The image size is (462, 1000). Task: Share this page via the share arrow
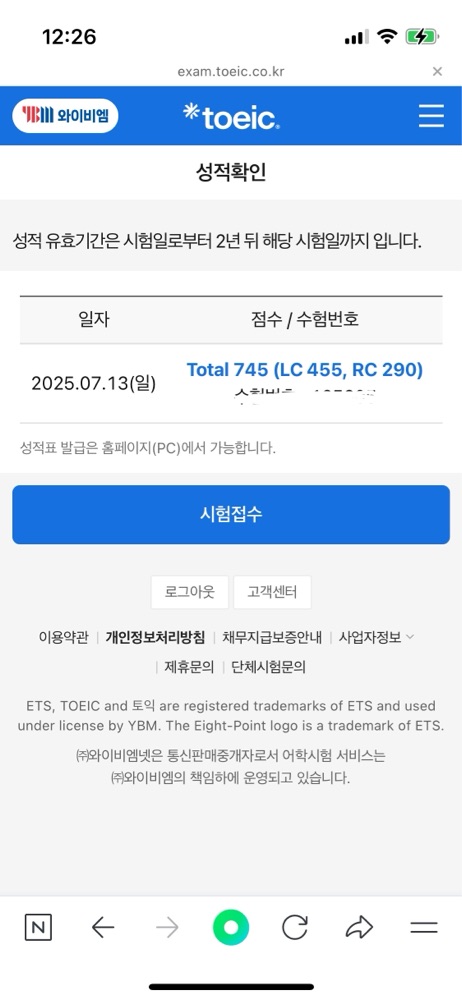point(359,928)
